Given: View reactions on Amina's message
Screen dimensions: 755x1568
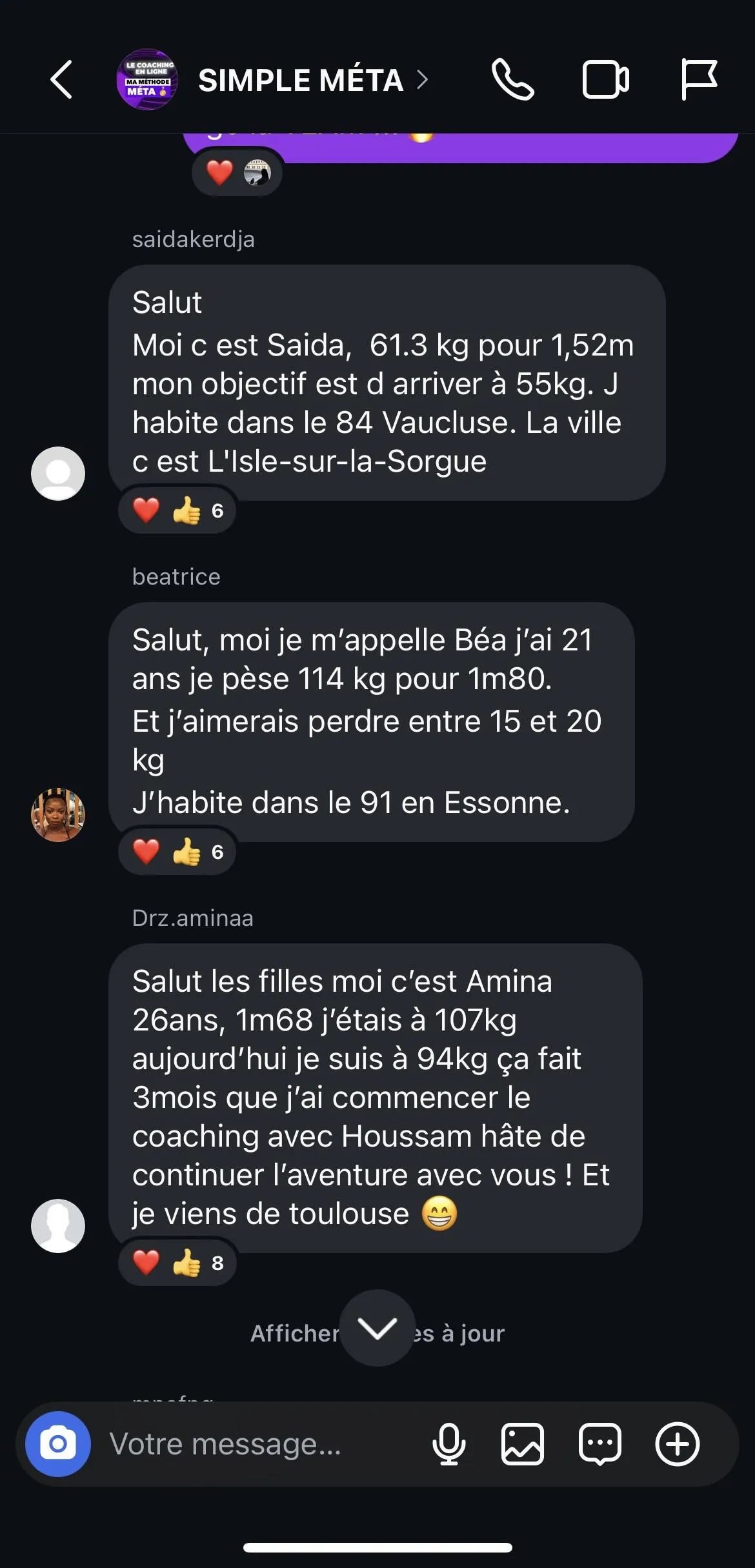Looking at the screenshot, I should [x=177, y=1263].
